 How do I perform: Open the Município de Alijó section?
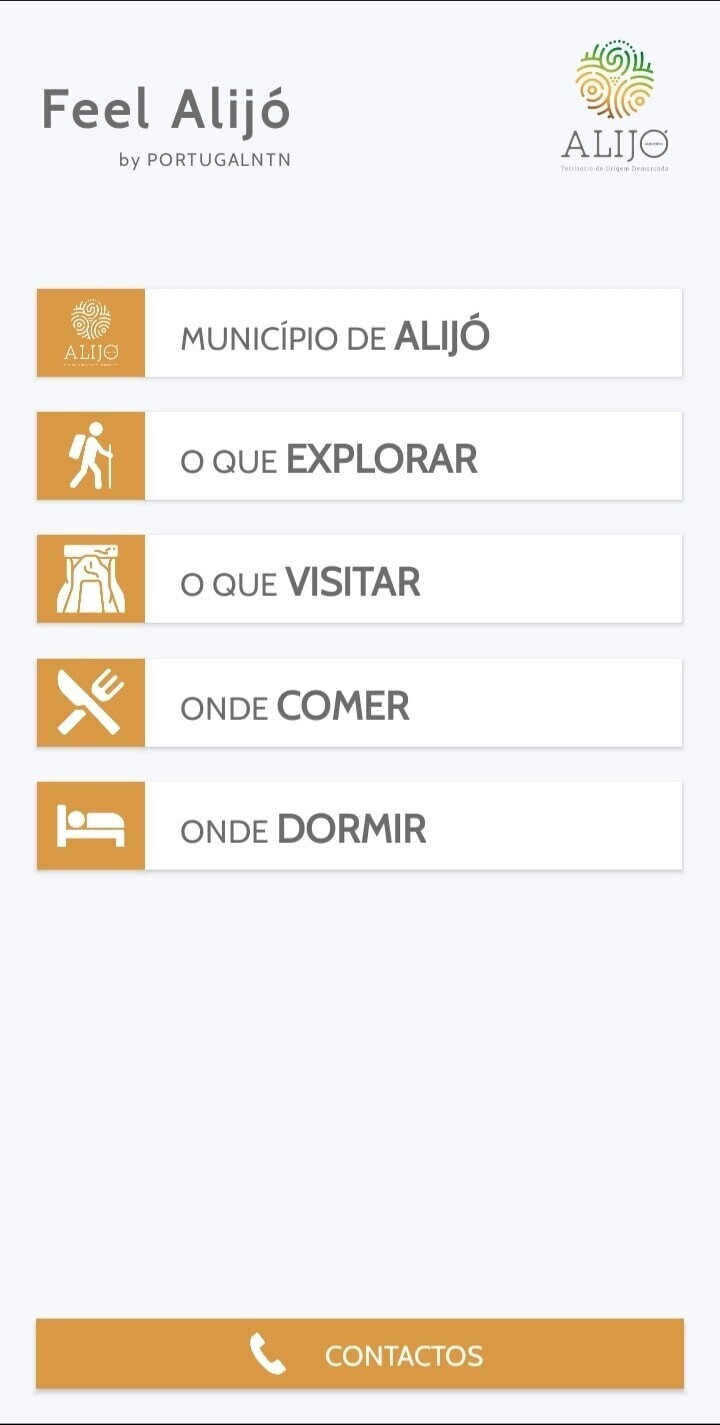tap(359, 333)
